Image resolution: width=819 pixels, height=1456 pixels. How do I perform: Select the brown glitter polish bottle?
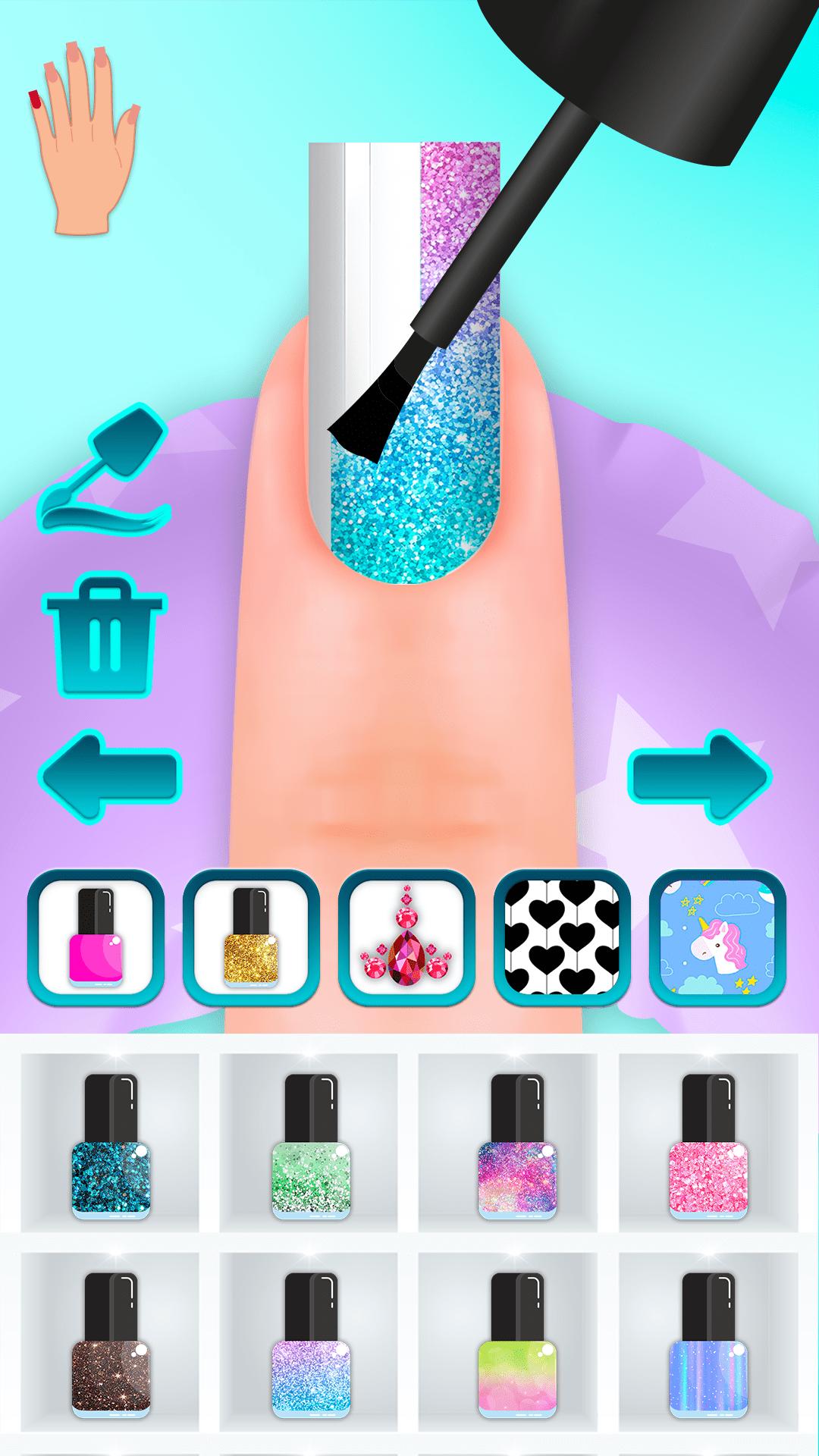[x=111, y=1345]
